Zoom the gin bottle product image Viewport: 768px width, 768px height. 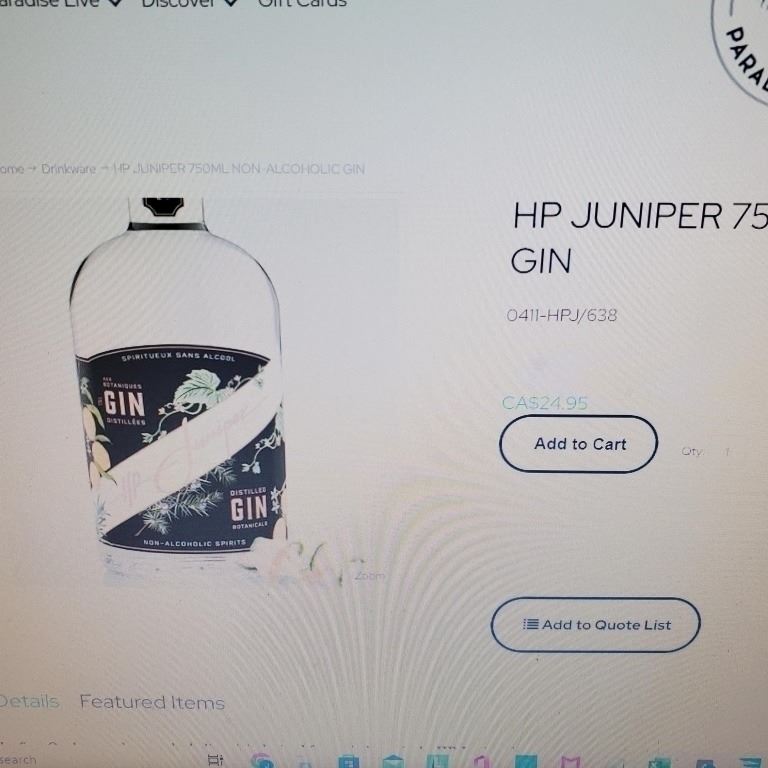tap(369, 576)
